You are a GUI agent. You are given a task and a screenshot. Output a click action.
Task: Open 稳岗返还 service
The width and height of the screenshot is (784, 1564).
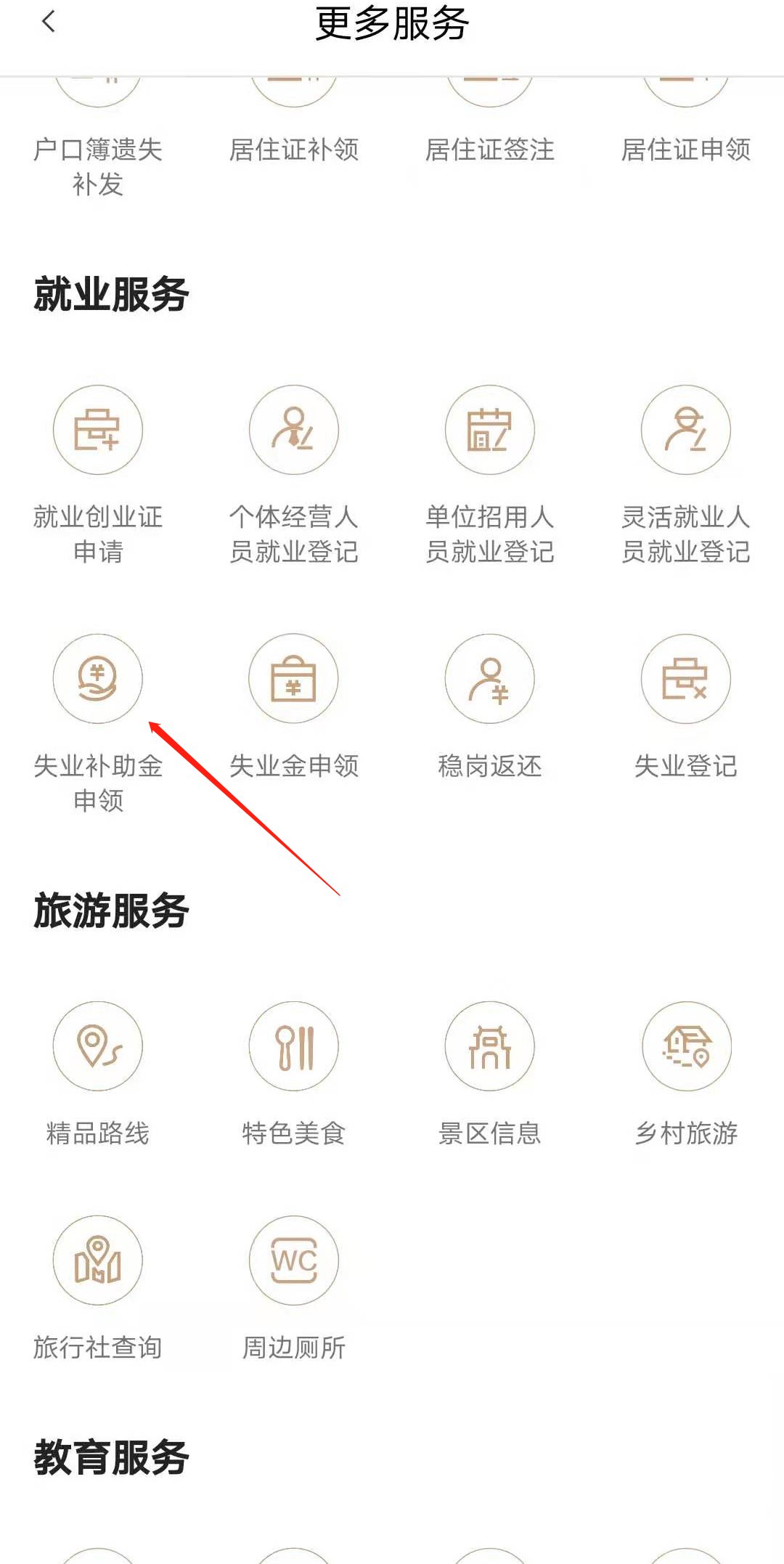[x=490, y=679]
